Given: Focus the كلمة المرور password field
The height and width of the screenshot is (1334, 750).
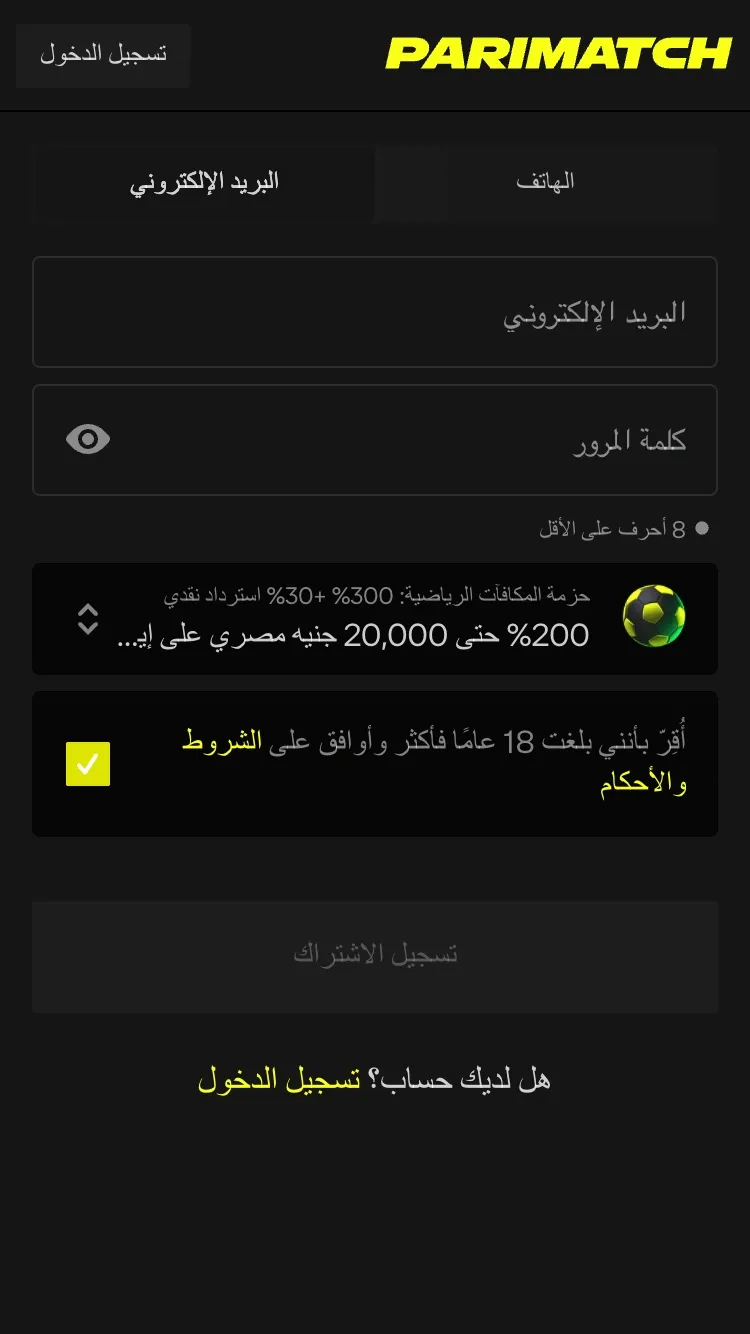Looking at the screenshot, I should pyautogui.click(x=400, y=440).
